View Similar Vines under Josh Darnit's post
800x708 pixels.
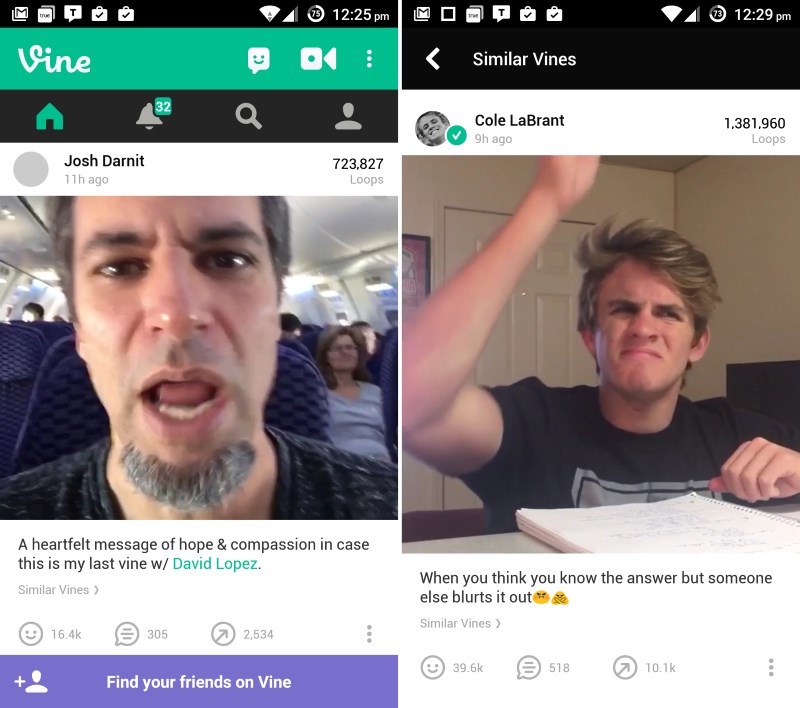[x=58, y=590]
